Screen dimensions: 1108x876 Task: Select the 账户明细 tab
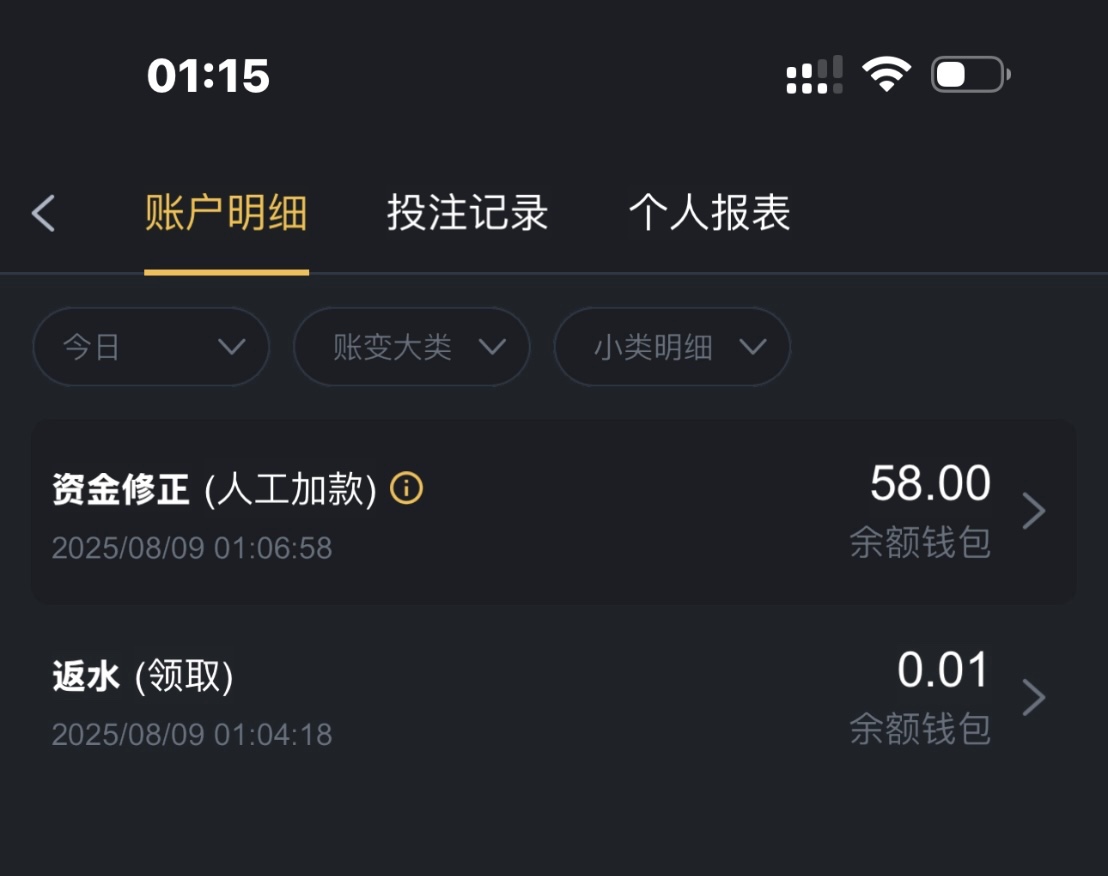tap(226, 213)
